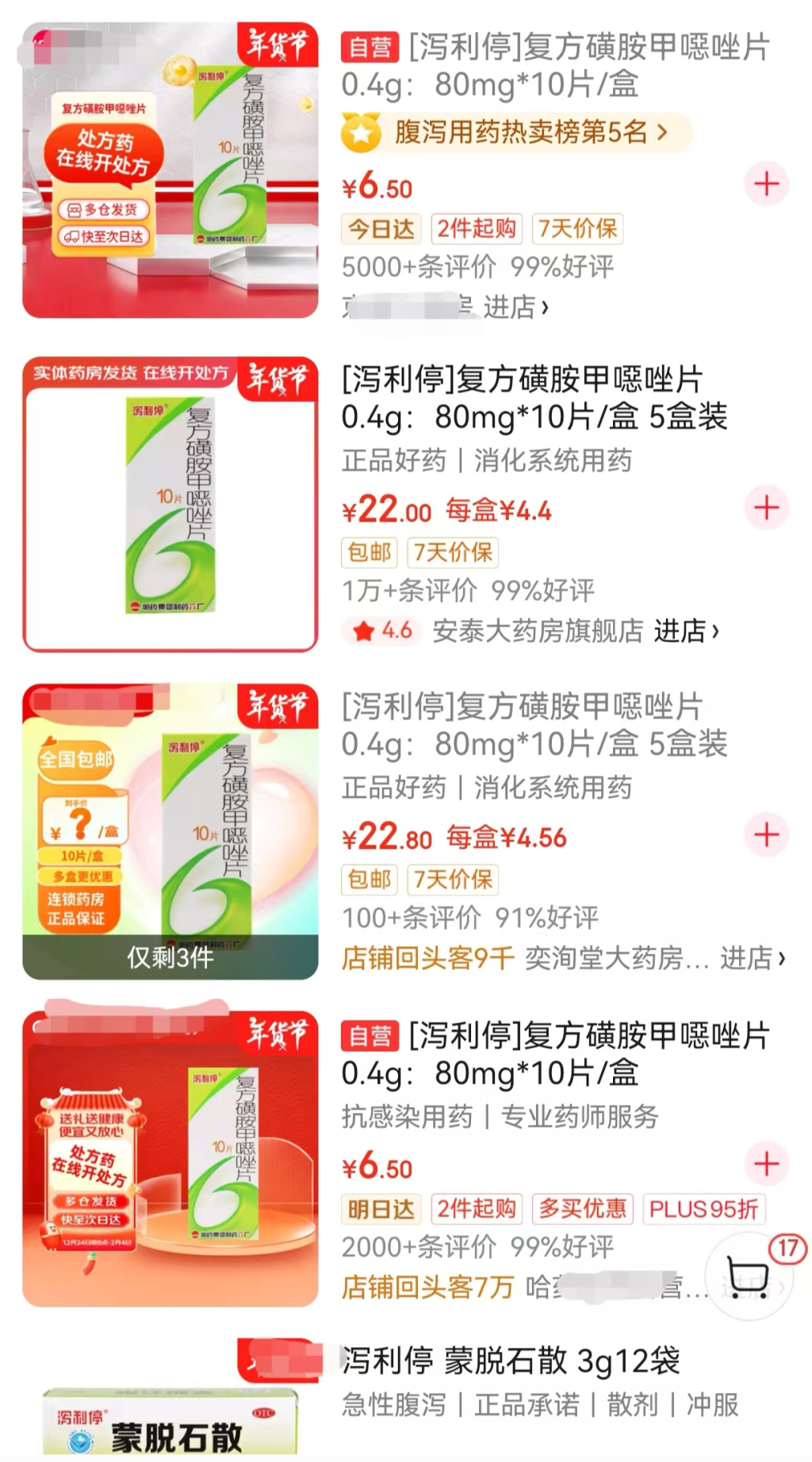This screenshot has height=1462, width=812.
Task: Add the ¥22.80 5盒装 item to cart
Action: (766, 835)
